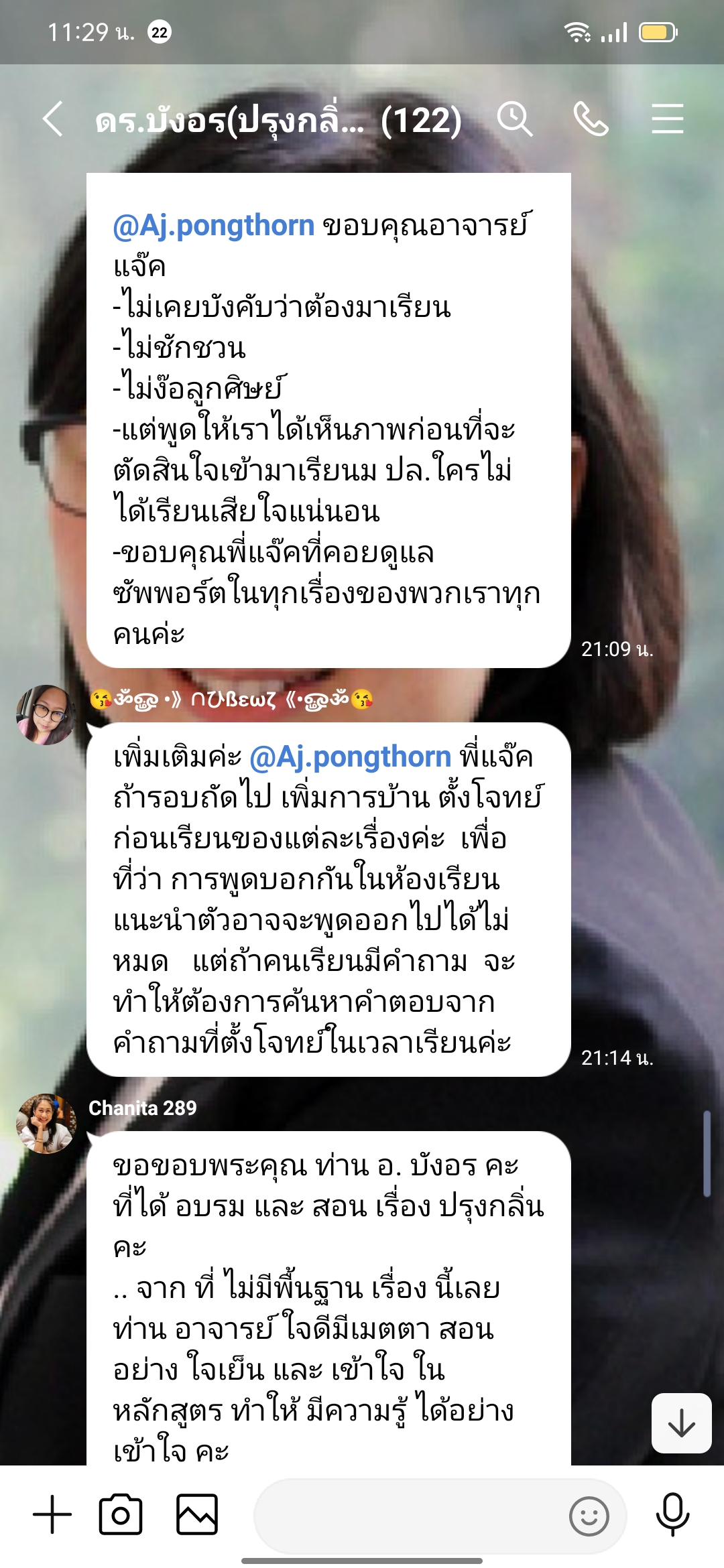
Task: Open the @Aj.pongthorn mention in the 21:09 message
Action: click(x=213, y=226)
